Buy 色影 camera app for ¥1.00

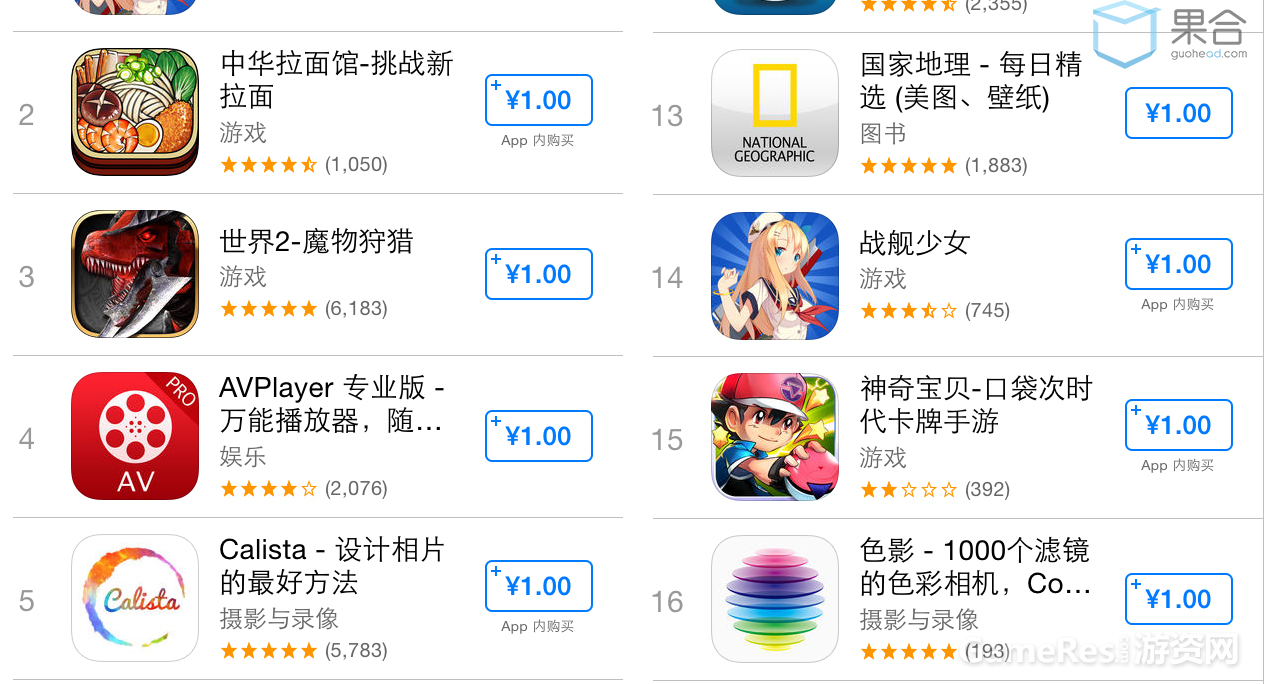point(1178,599)
